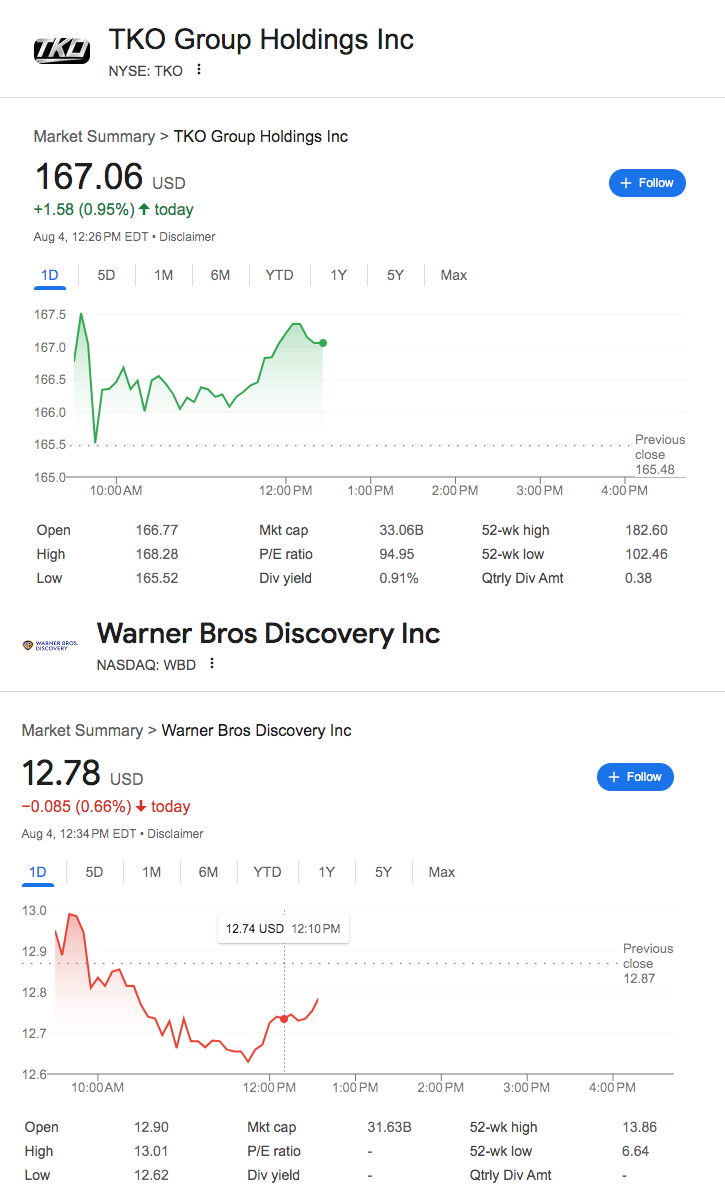The image size is (725, 1198).
Task: Open overflow menu next to NASDAQ: WBD
Action: point(212,664)
